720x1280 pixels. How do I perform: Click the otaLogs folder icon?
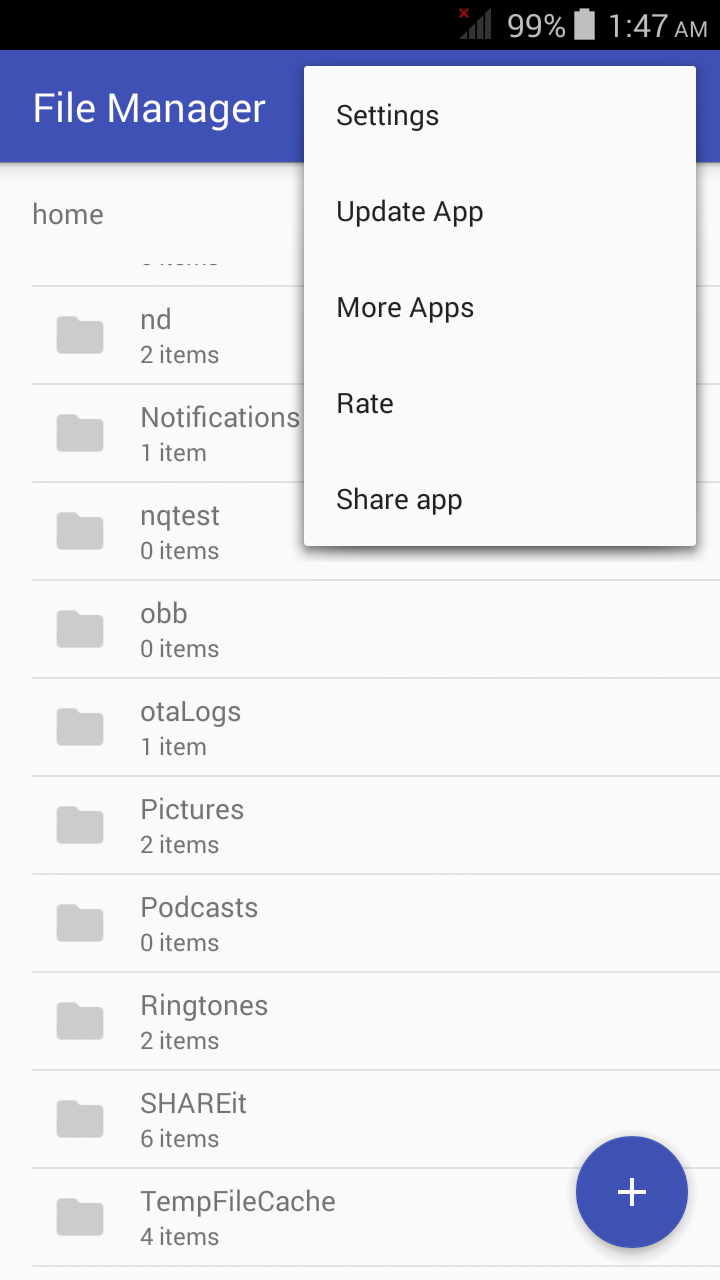[x=80, y=727]
